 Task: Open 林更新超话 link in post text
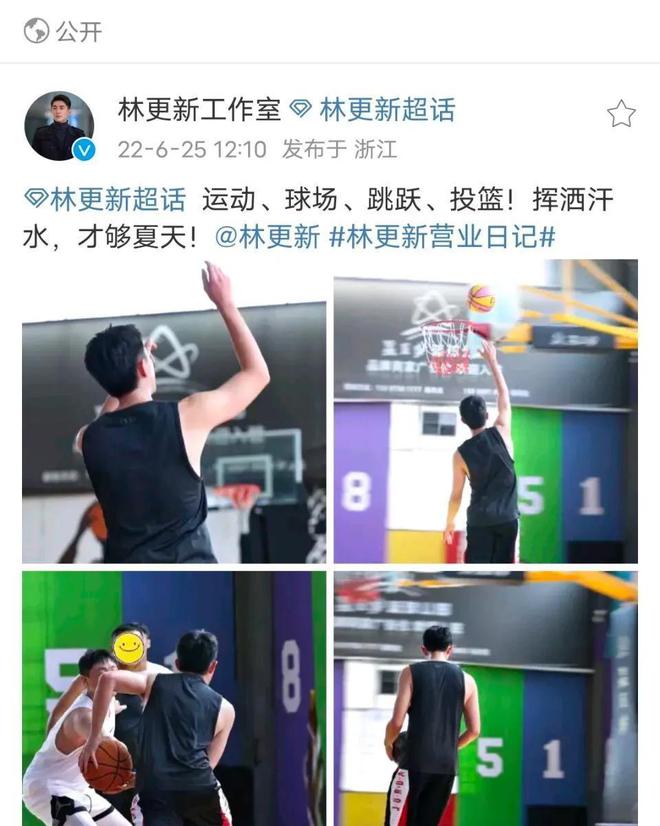pyautogui.click(x=106, y=199)
